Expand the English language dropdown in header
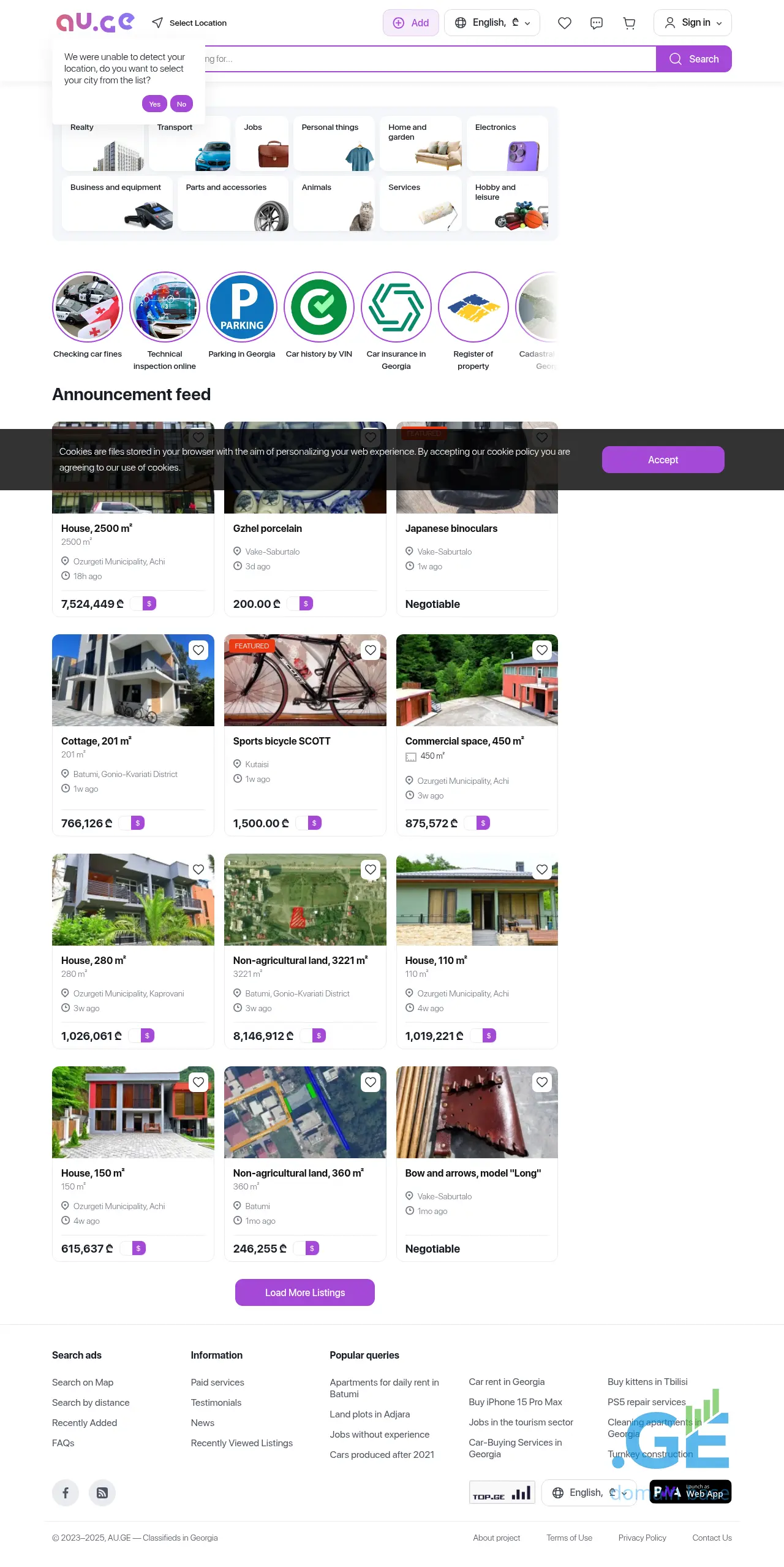The height and width of the screenshot is (1567, 784). (492, 23)
